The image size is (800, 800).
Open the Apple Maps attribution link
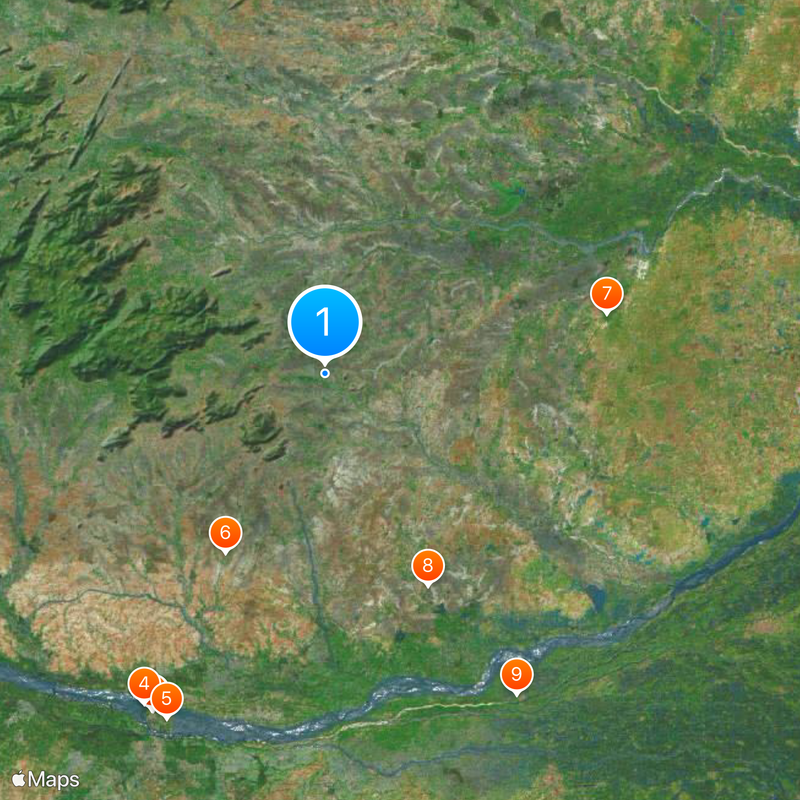46,779
